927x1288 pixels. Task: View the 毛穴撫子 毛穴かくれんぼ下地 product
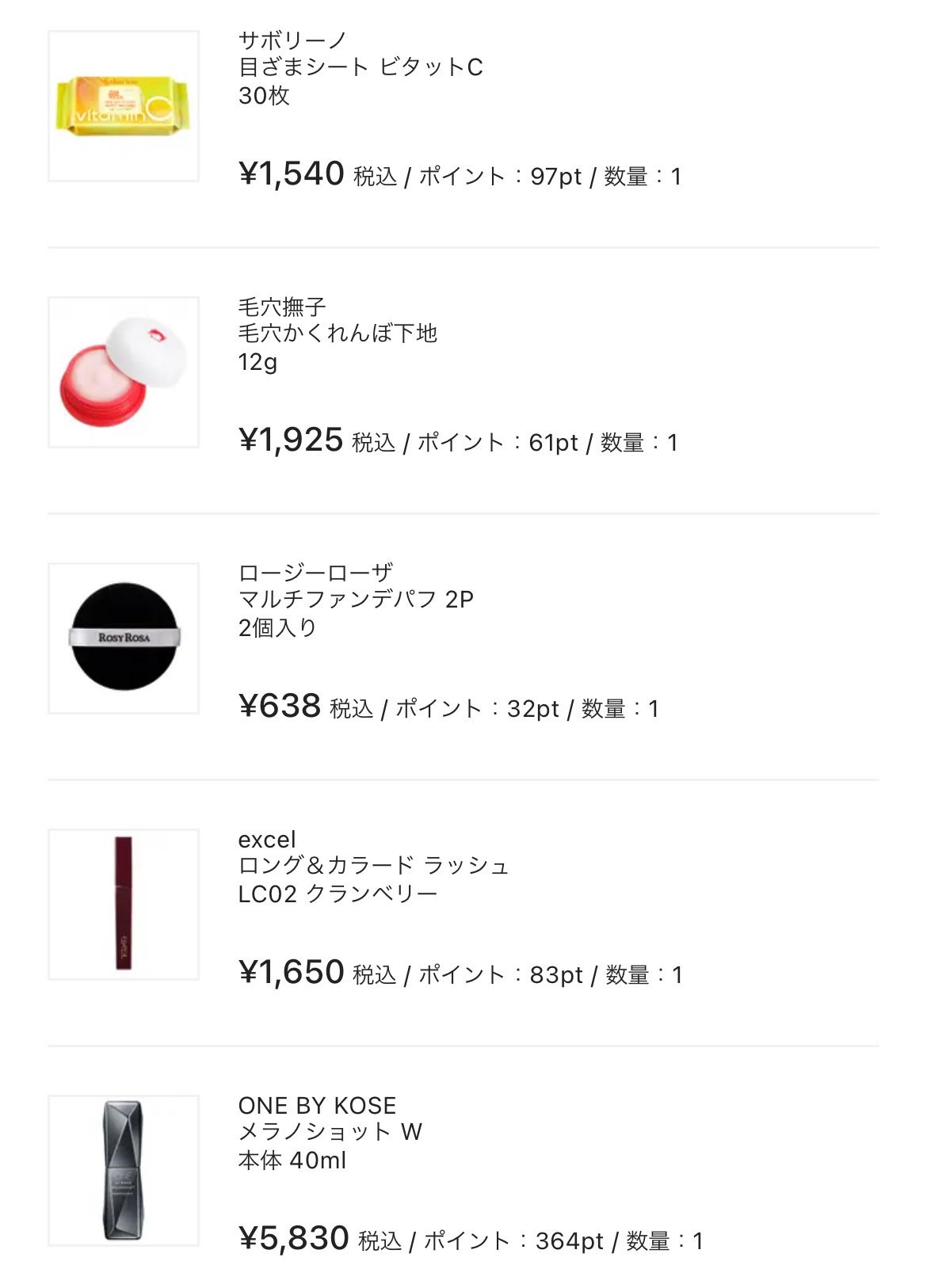[x=338, y=333]
